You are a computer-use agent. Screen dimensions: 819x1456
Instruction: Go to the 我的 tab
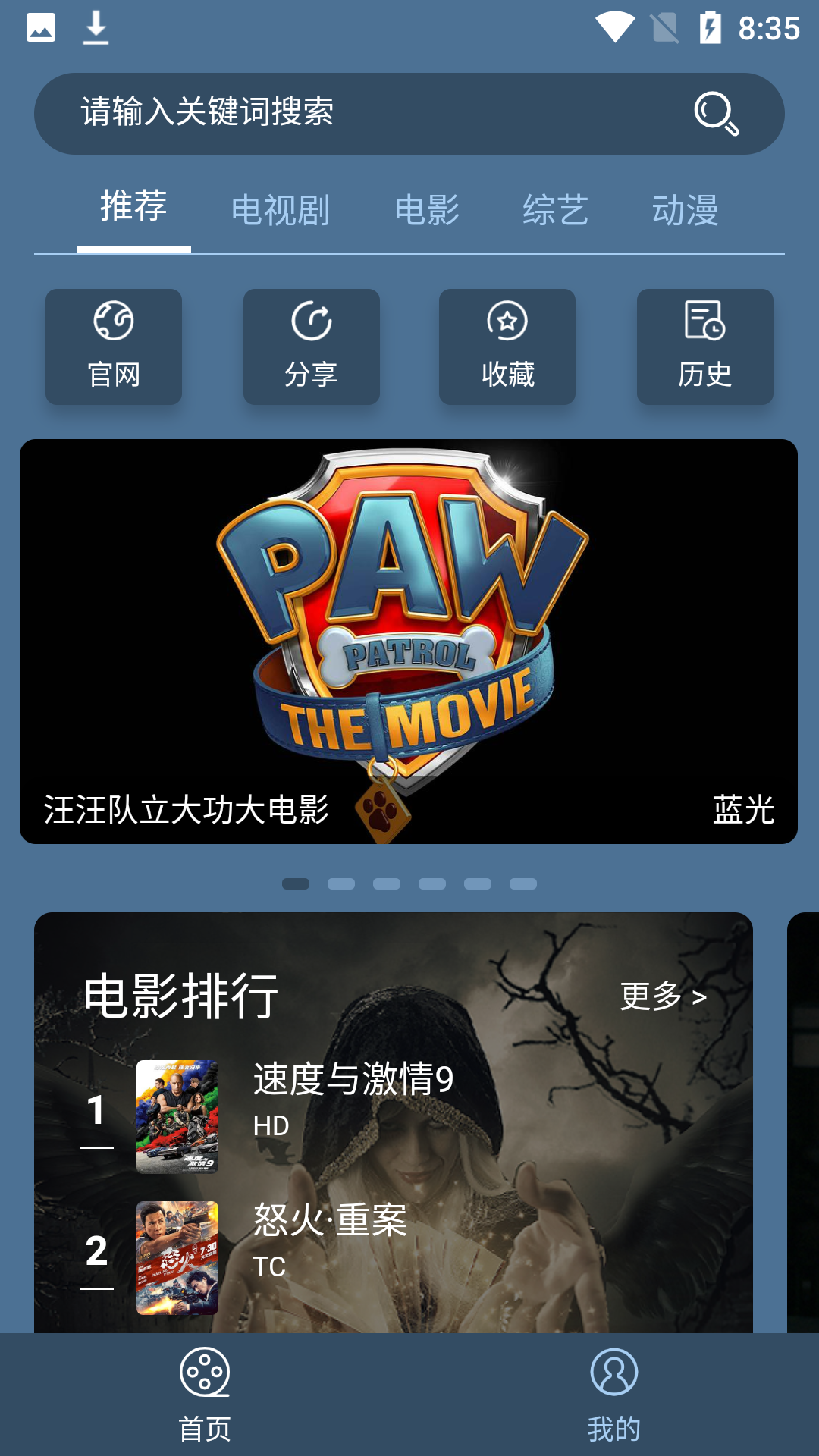click(613, 1395)
